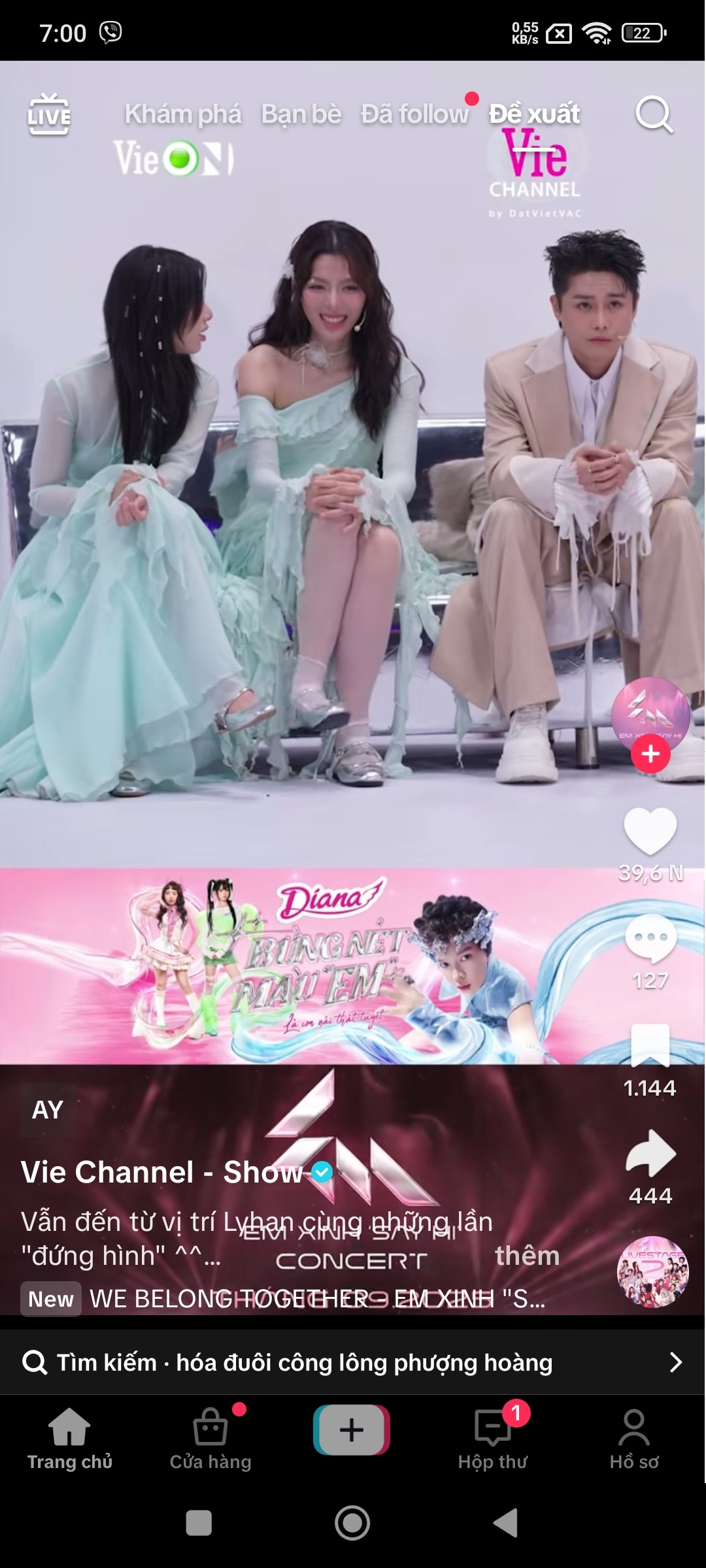
Task: Switch to the Khám phá tab
Action: click(x=183, y=114)
